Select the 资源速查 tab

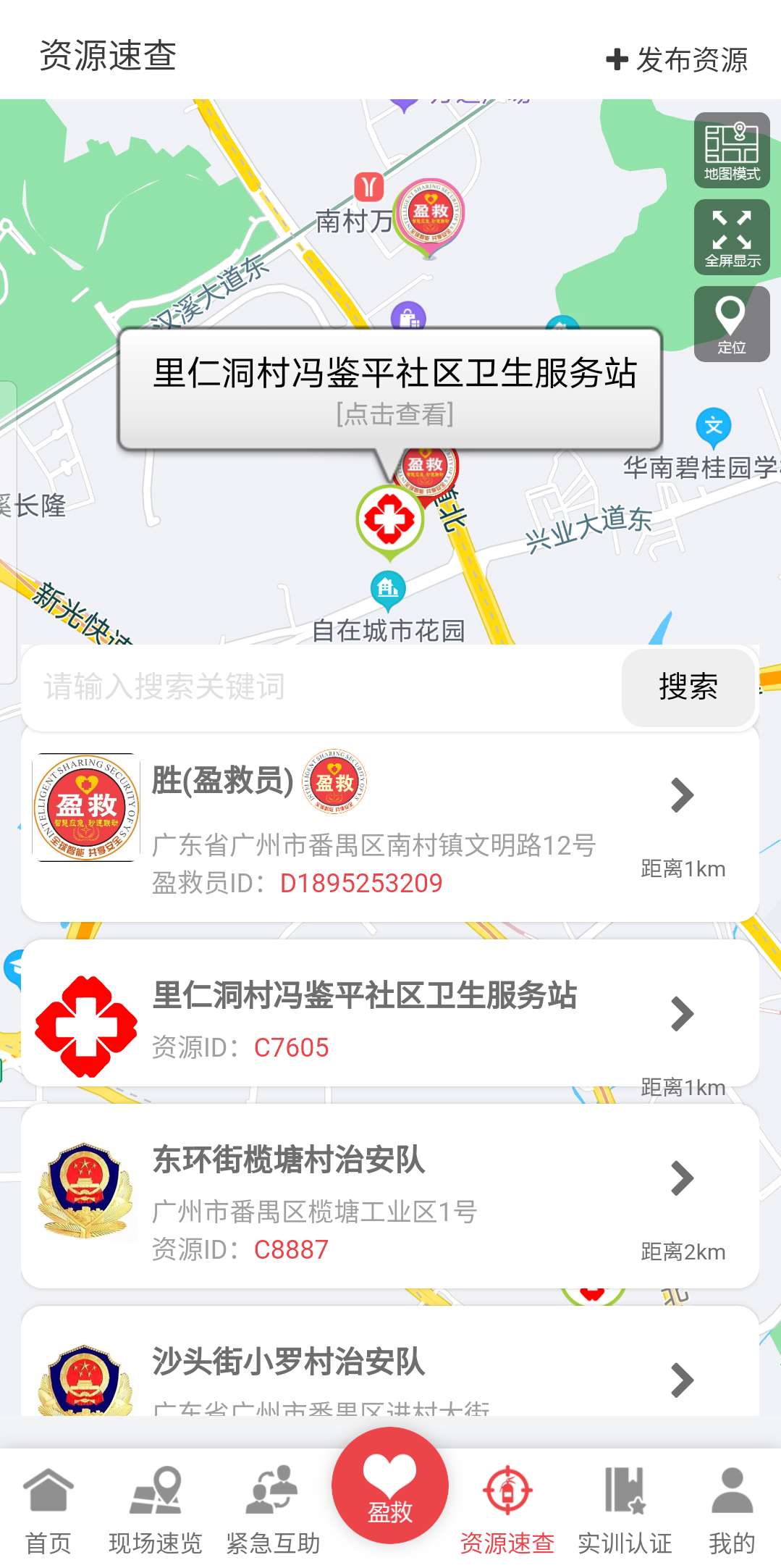[x=507, y=1510]
